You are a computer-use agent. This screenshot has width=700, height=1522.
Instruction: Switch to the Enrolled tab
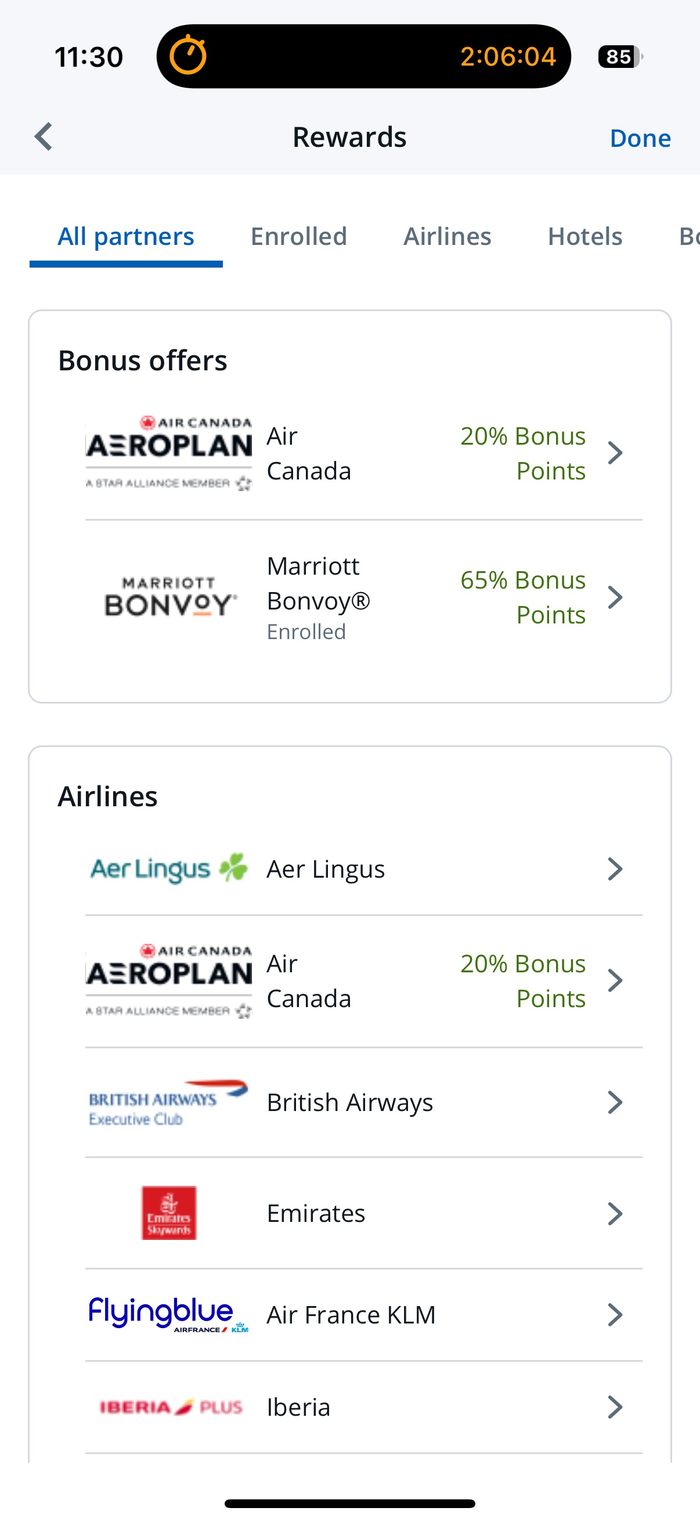pos(298,236)
